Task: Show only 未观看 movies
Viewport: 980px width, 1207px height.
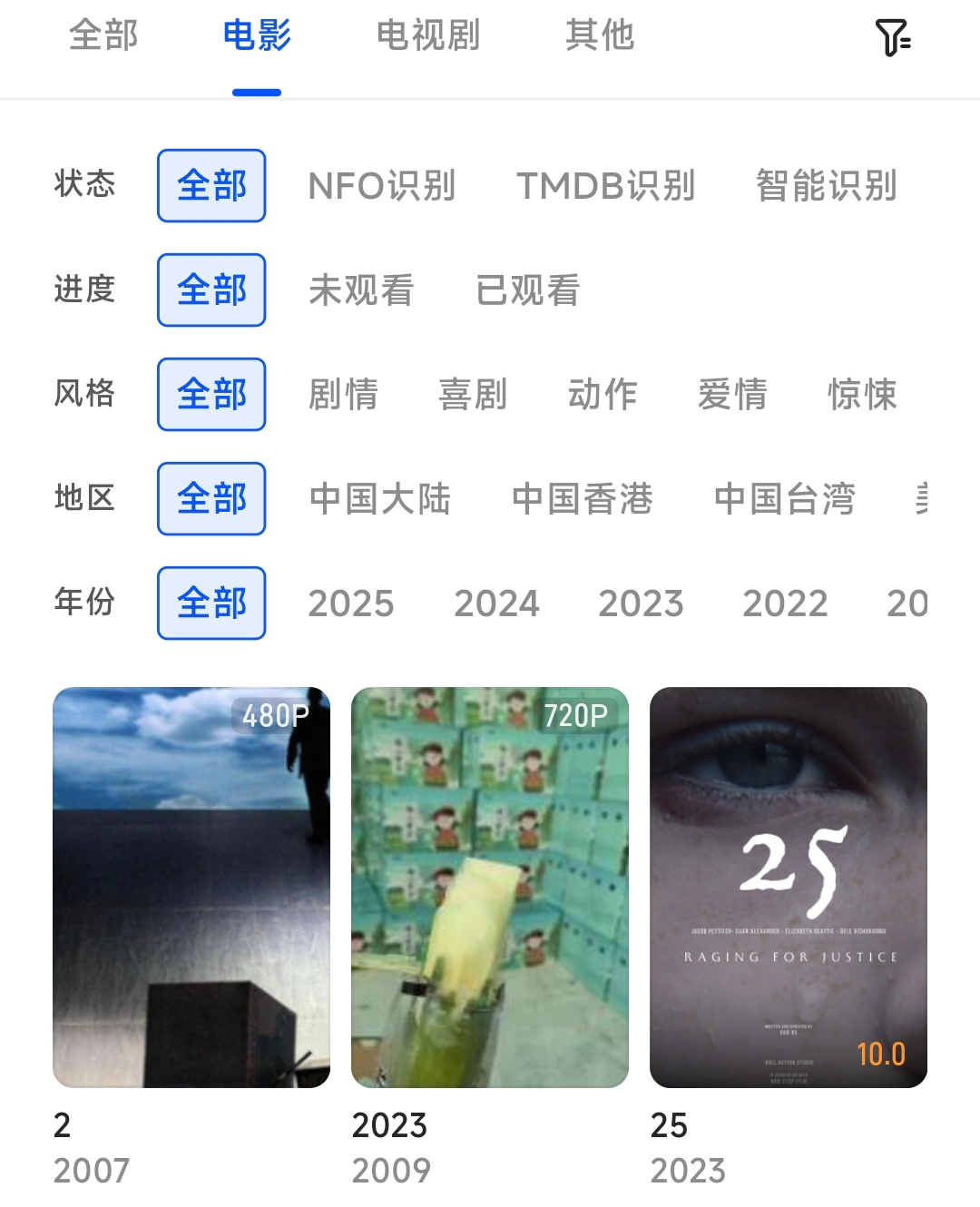Action: pyautogui.click(x=361, y=290)
